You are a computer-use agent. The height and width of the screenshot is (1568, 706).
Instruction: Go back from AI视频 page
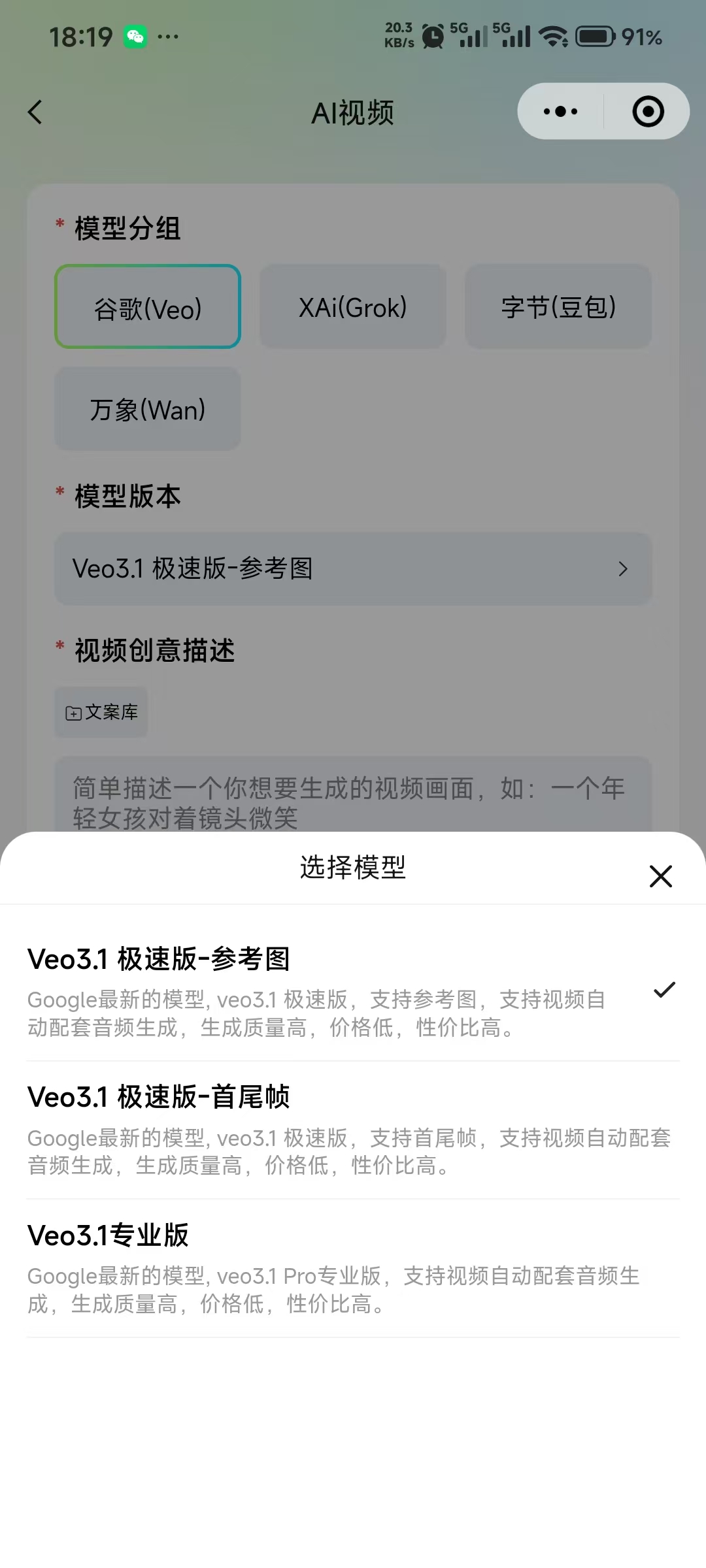coord(35,112)
